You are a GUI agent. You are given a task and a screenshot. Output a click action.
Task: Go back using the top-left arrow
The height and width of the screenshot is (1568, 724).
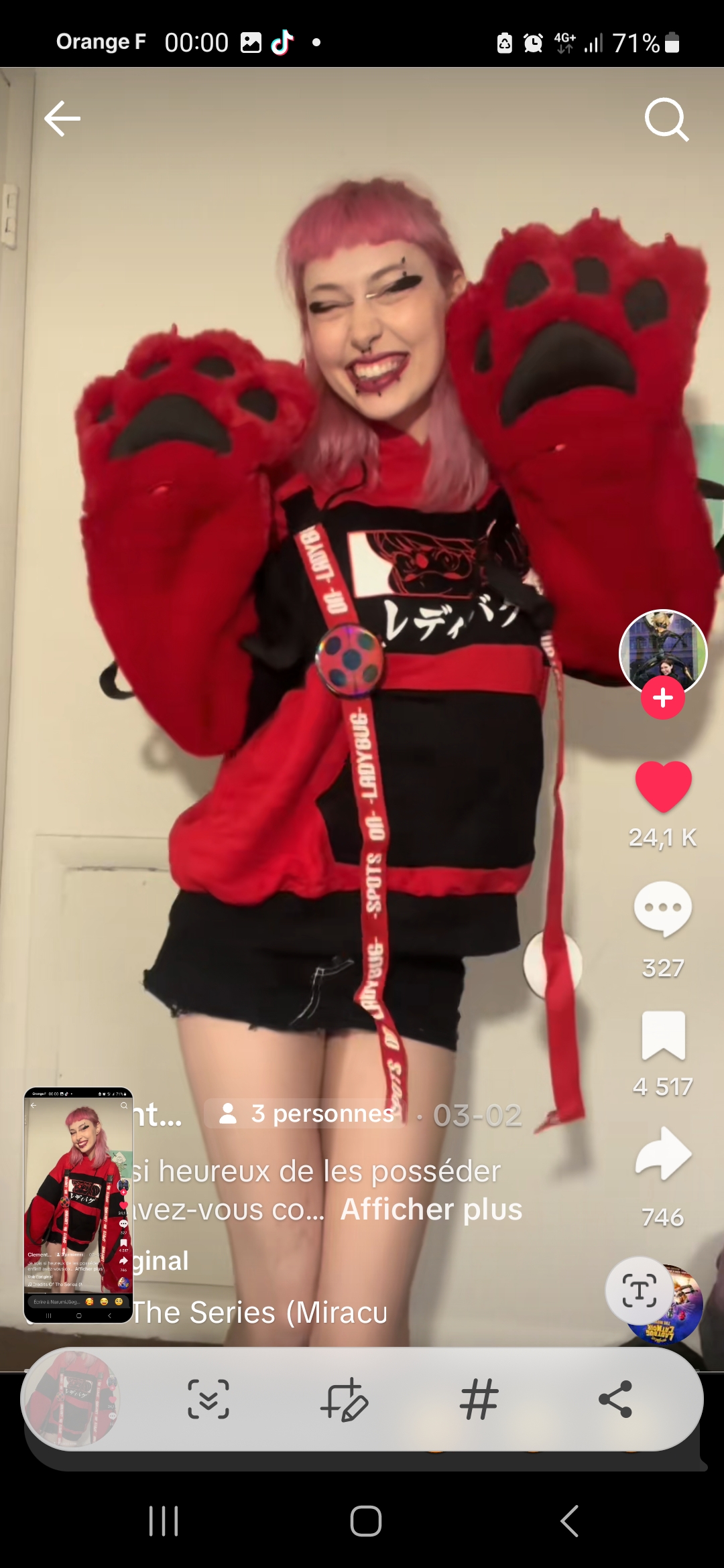click(x=62, y=119)
